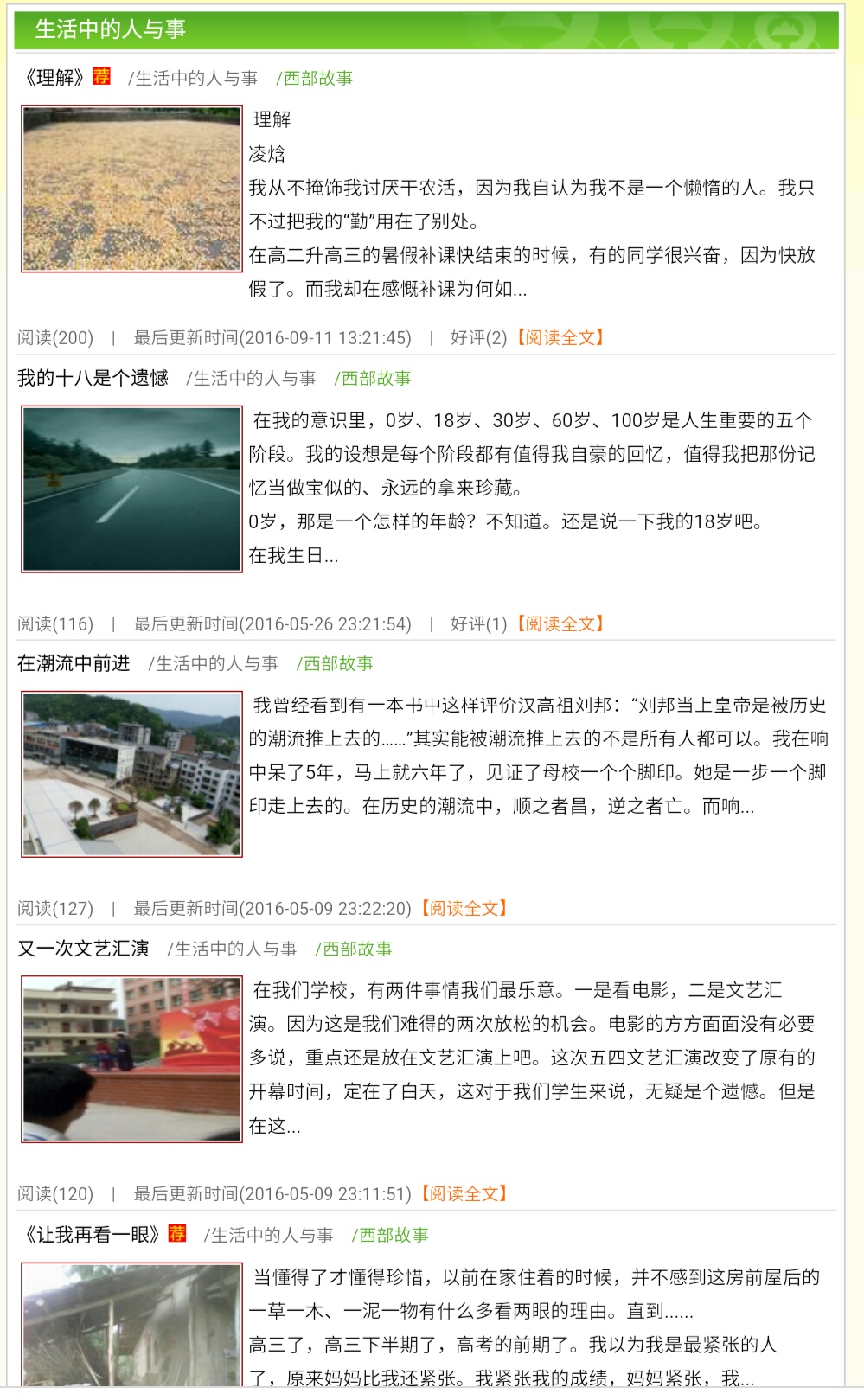
Task: Open the article titled 《理解》
Action: pos(54,78)
